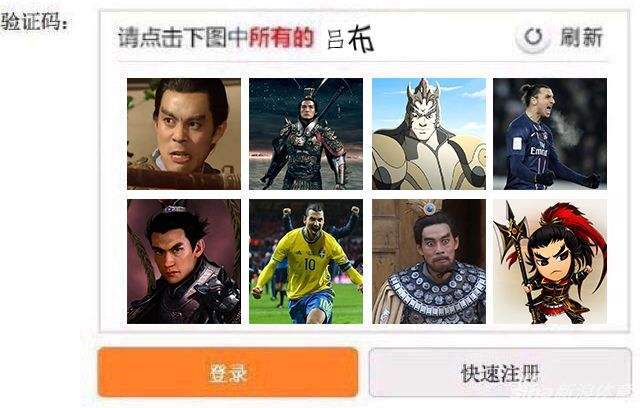Pick the cartoon figure in gold horned helmet
640x408 pixels.
pyautogui.click(x=428, y=134)
